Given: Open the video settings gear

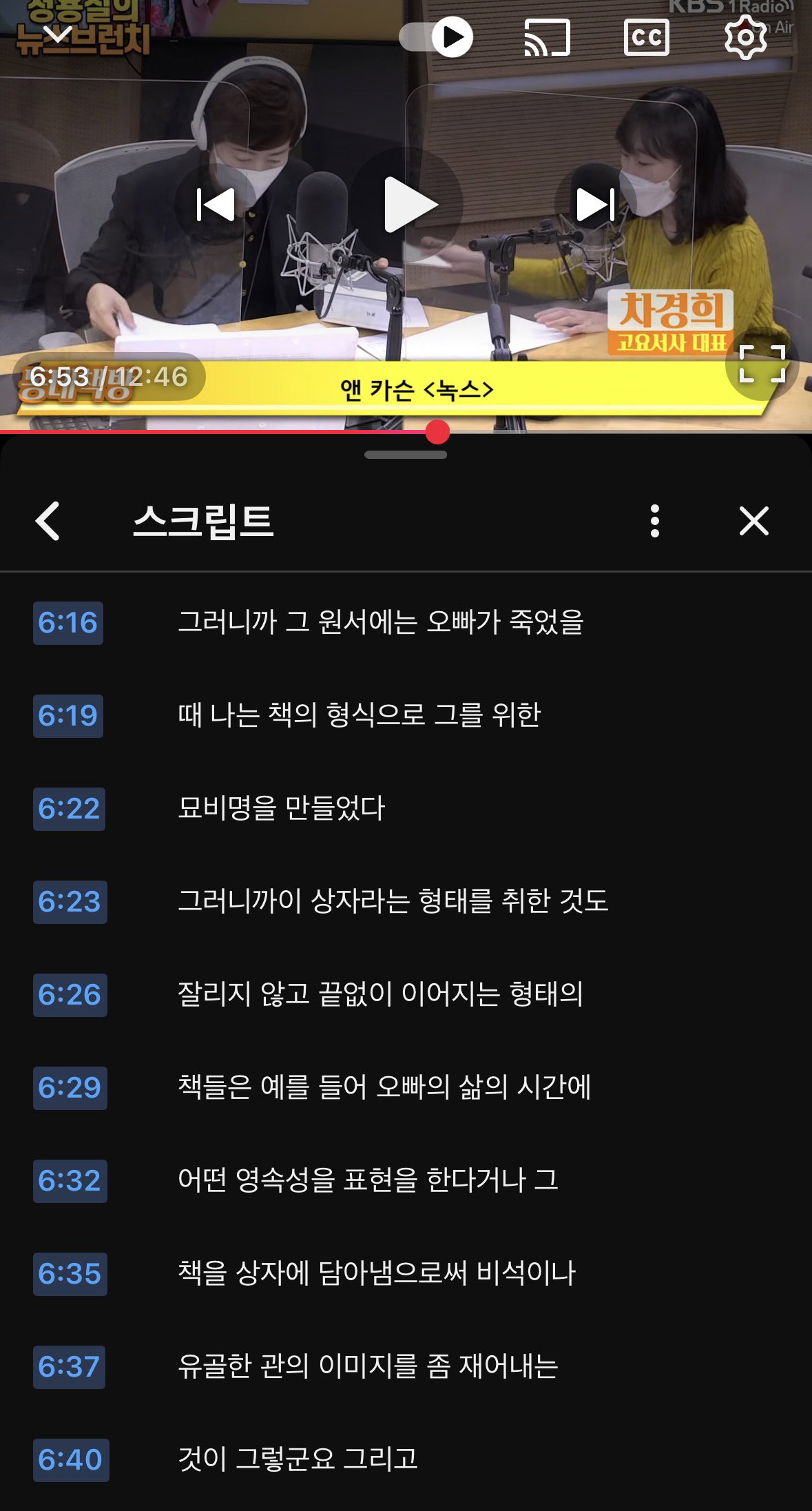Looking at the screenshot, I should [x=745, y=37].
